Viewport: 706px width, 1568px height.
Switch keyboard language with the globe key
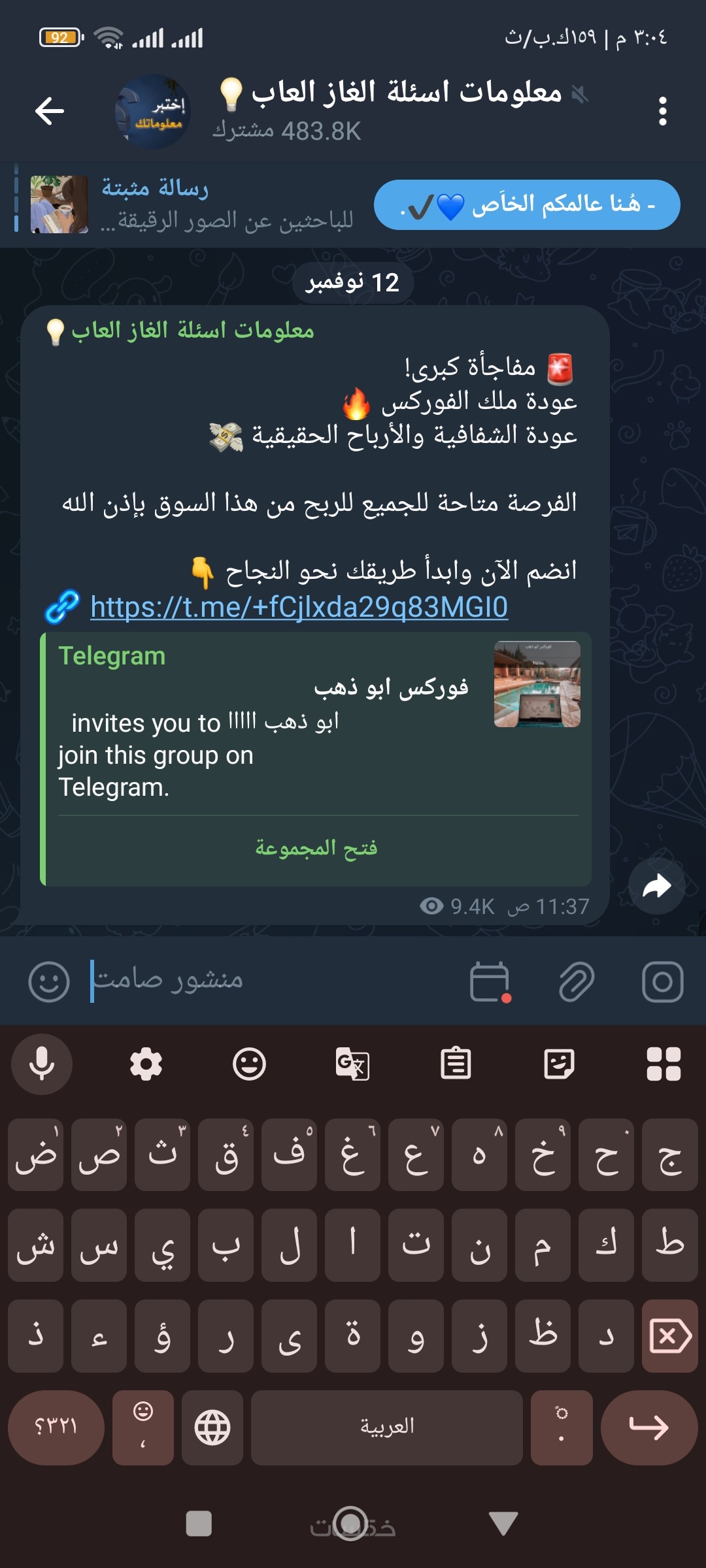[x=212, y=1428]
